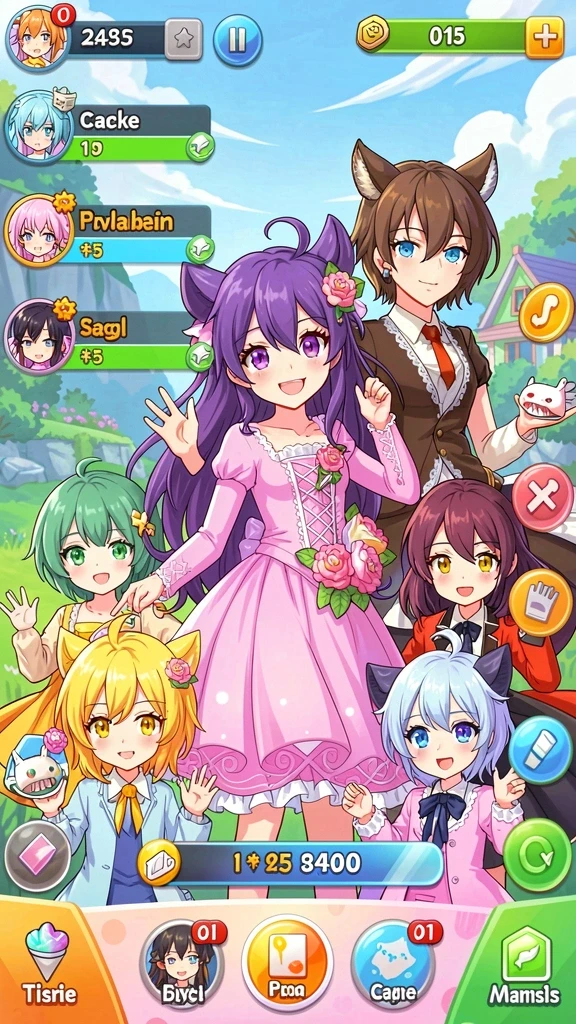576x1024 pixels.
Task: Tap the pink gem button
Action: pos(39,856)
